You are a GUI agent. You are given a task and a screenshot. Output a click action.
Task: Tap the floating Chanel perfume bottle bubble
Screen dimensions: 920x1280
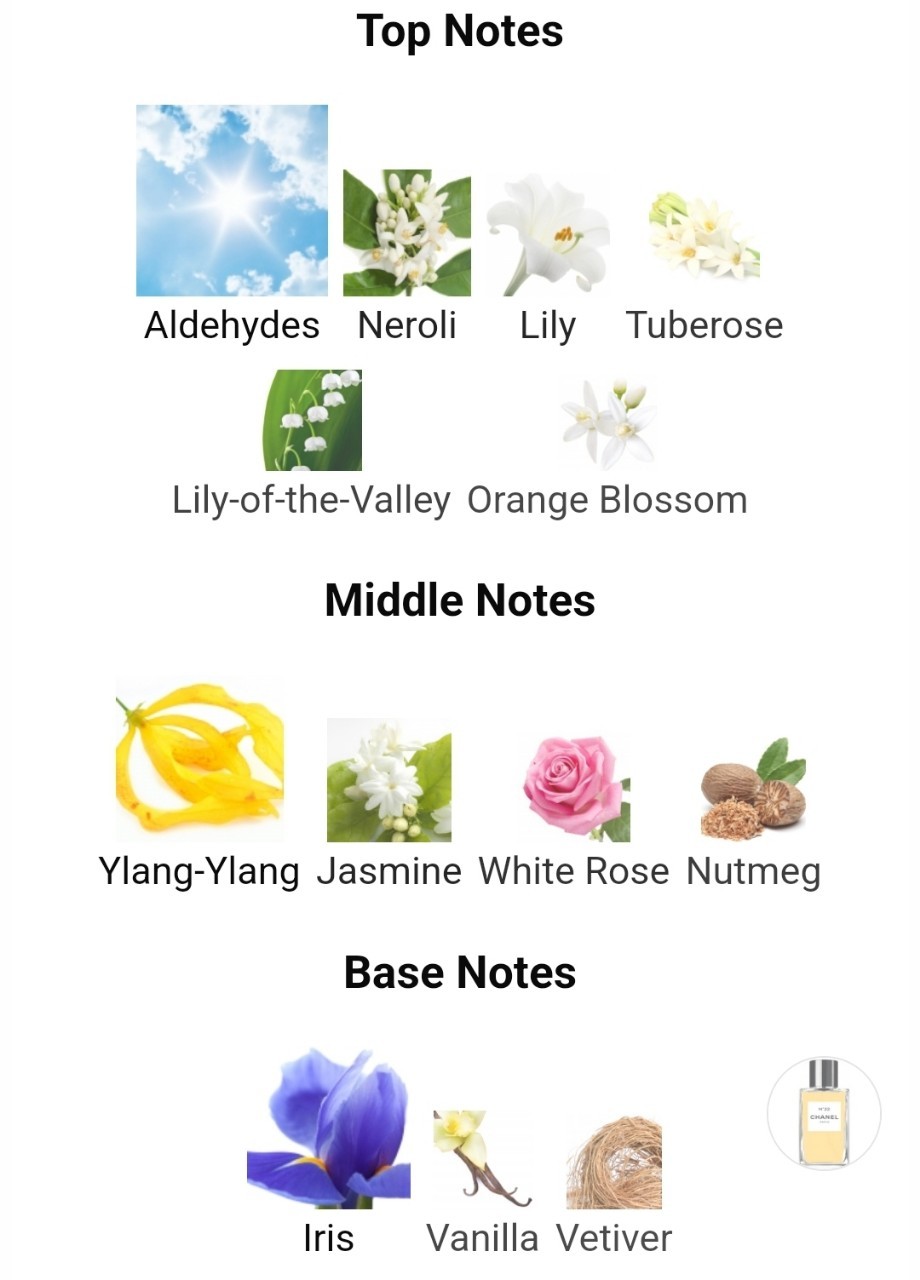coord(824,1112)
